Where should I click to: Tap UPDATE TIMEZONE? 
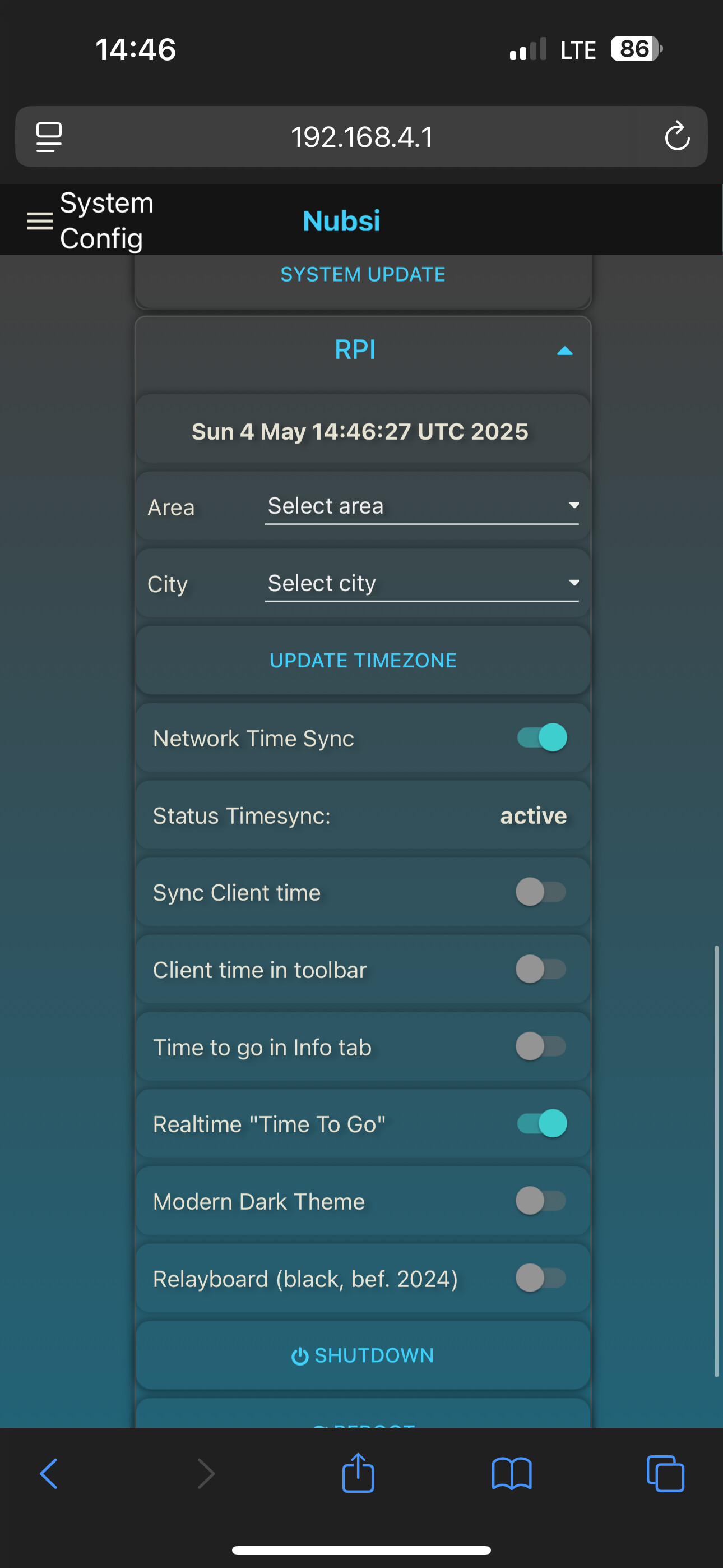363,661
